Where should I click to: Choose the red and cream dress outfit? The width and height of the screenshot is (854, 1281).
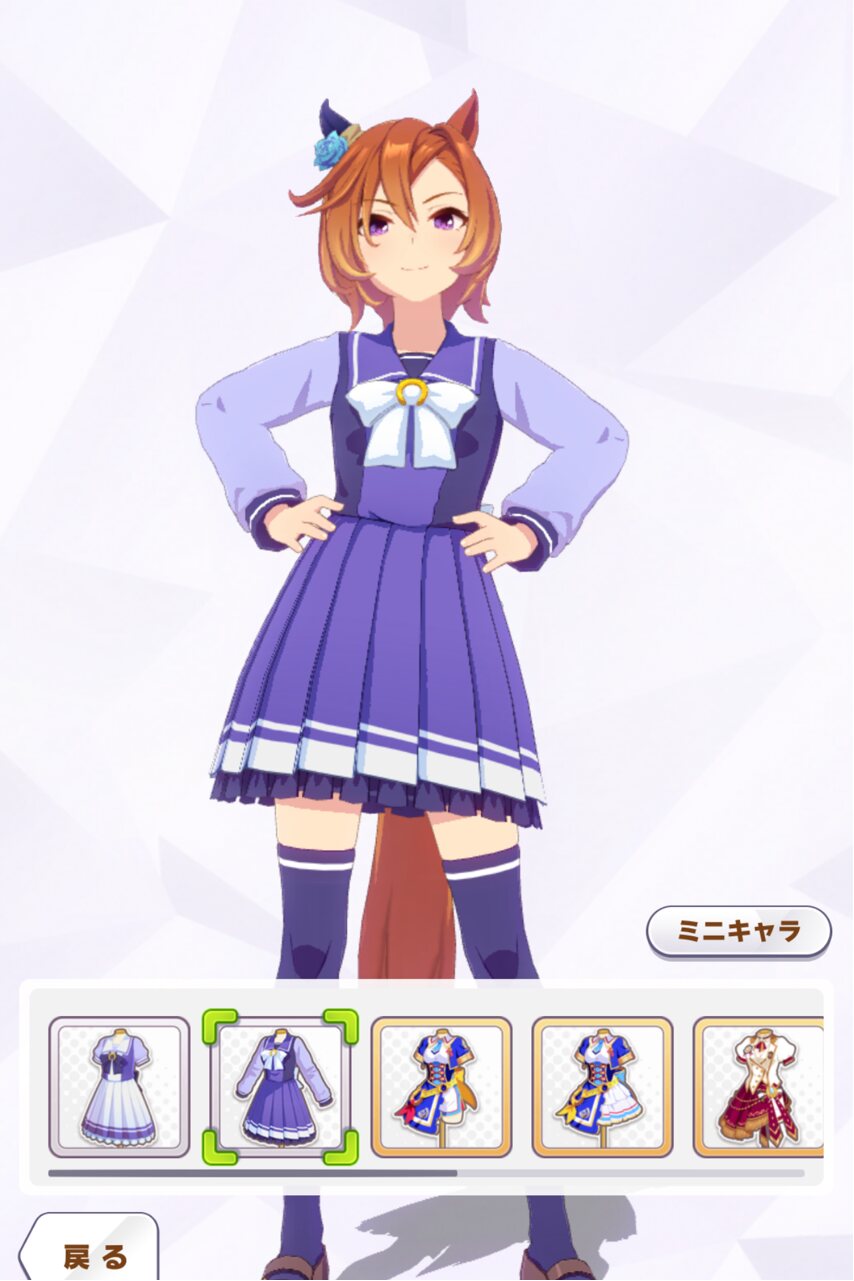pos(758,1087)
